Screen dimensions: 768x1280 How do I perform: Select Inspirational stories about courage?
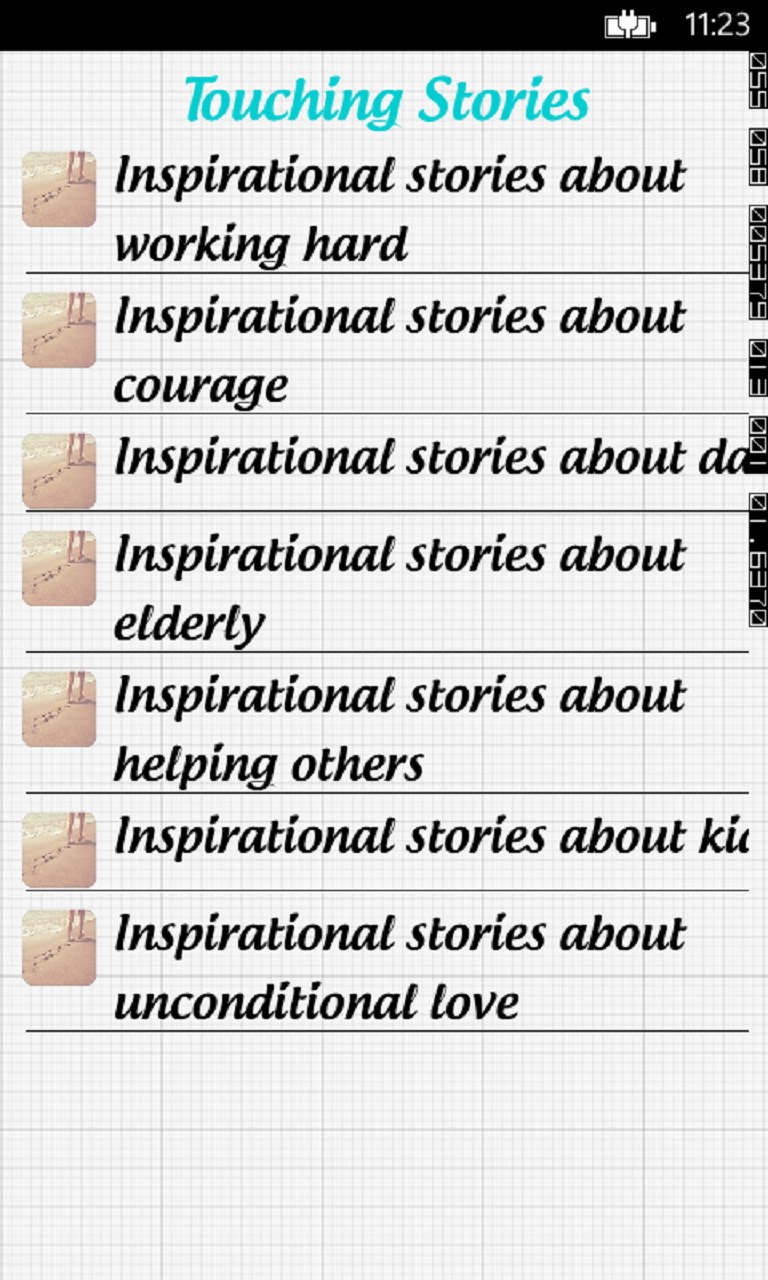point(400,350)
